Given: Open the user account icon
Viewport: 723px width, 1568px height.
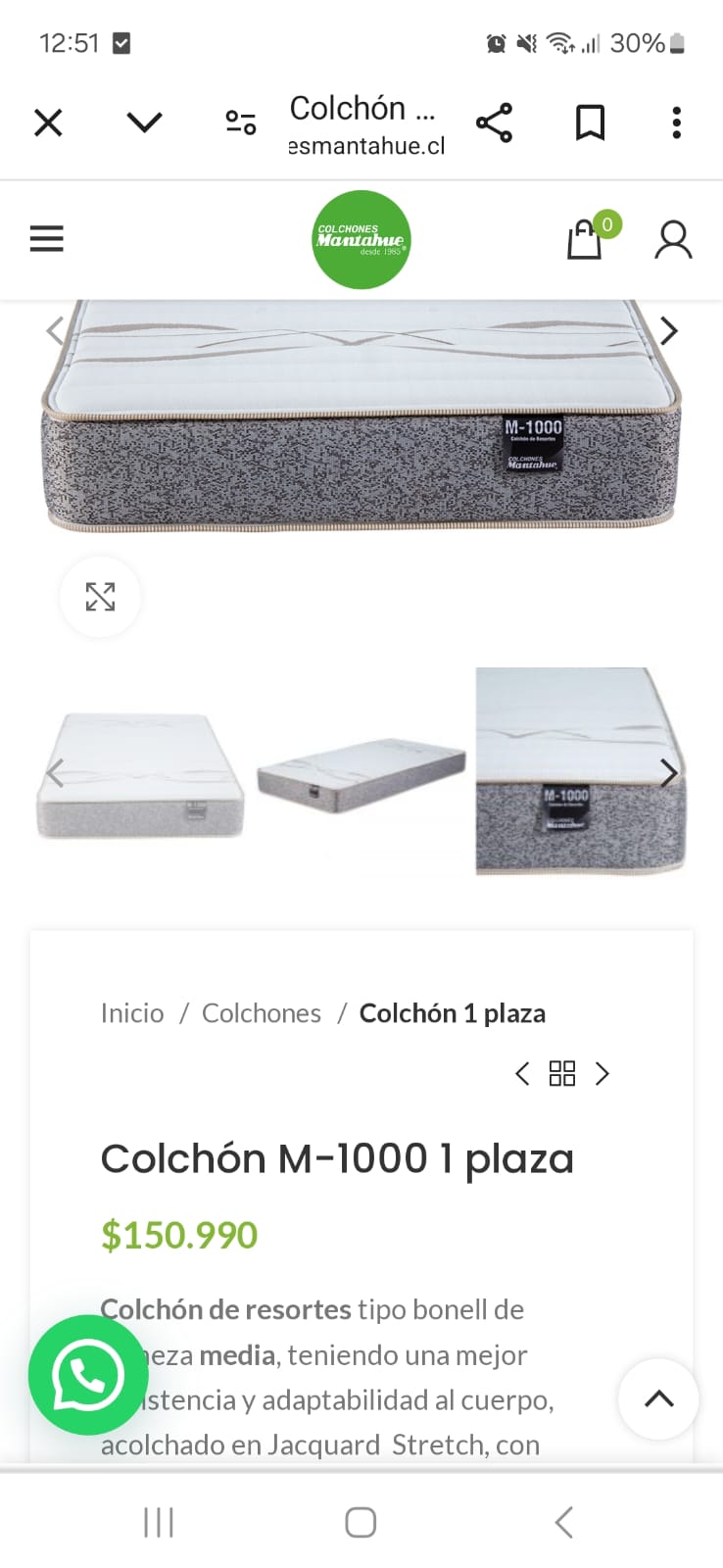Looking at the screenshot, I should click(x=673, y=239).
